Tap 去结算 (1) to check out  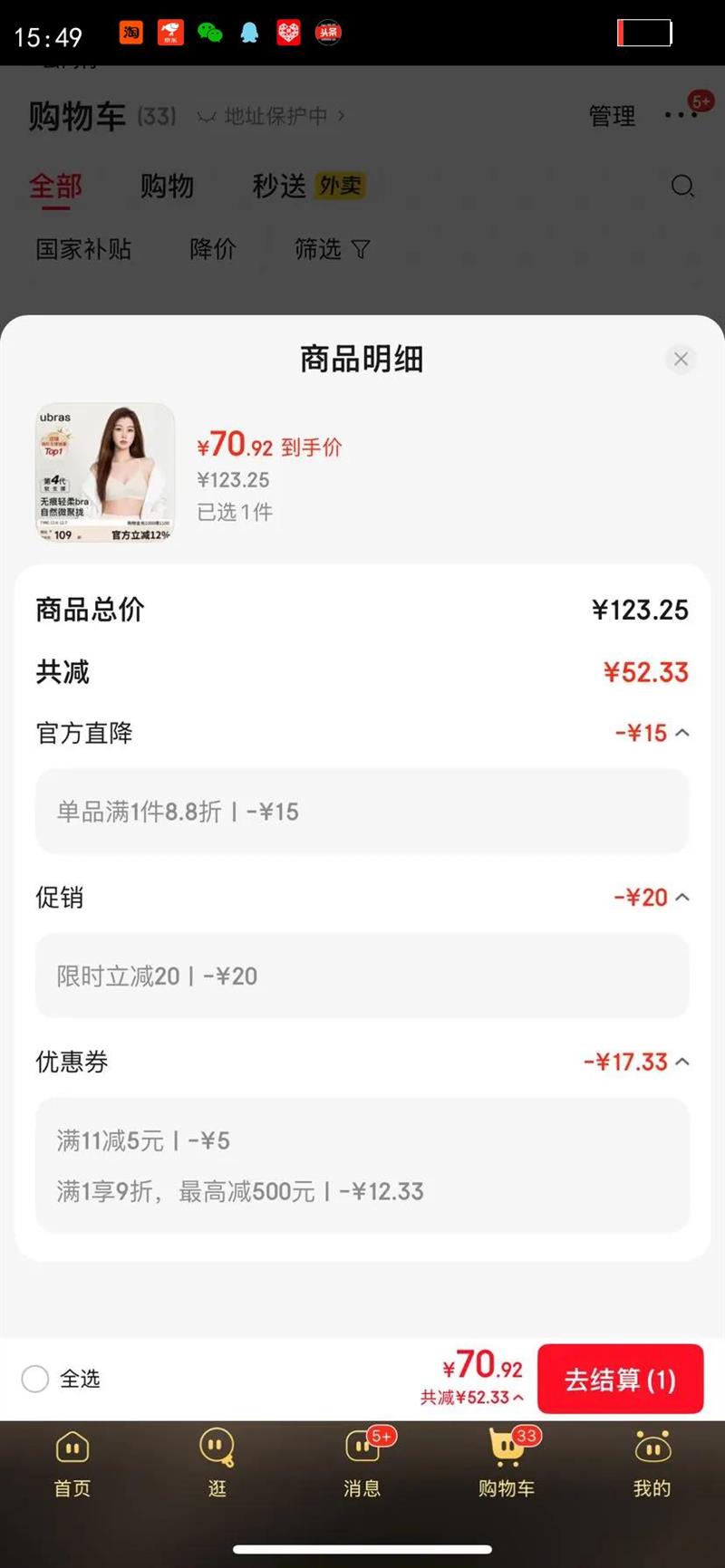(x=620, y=1380)
